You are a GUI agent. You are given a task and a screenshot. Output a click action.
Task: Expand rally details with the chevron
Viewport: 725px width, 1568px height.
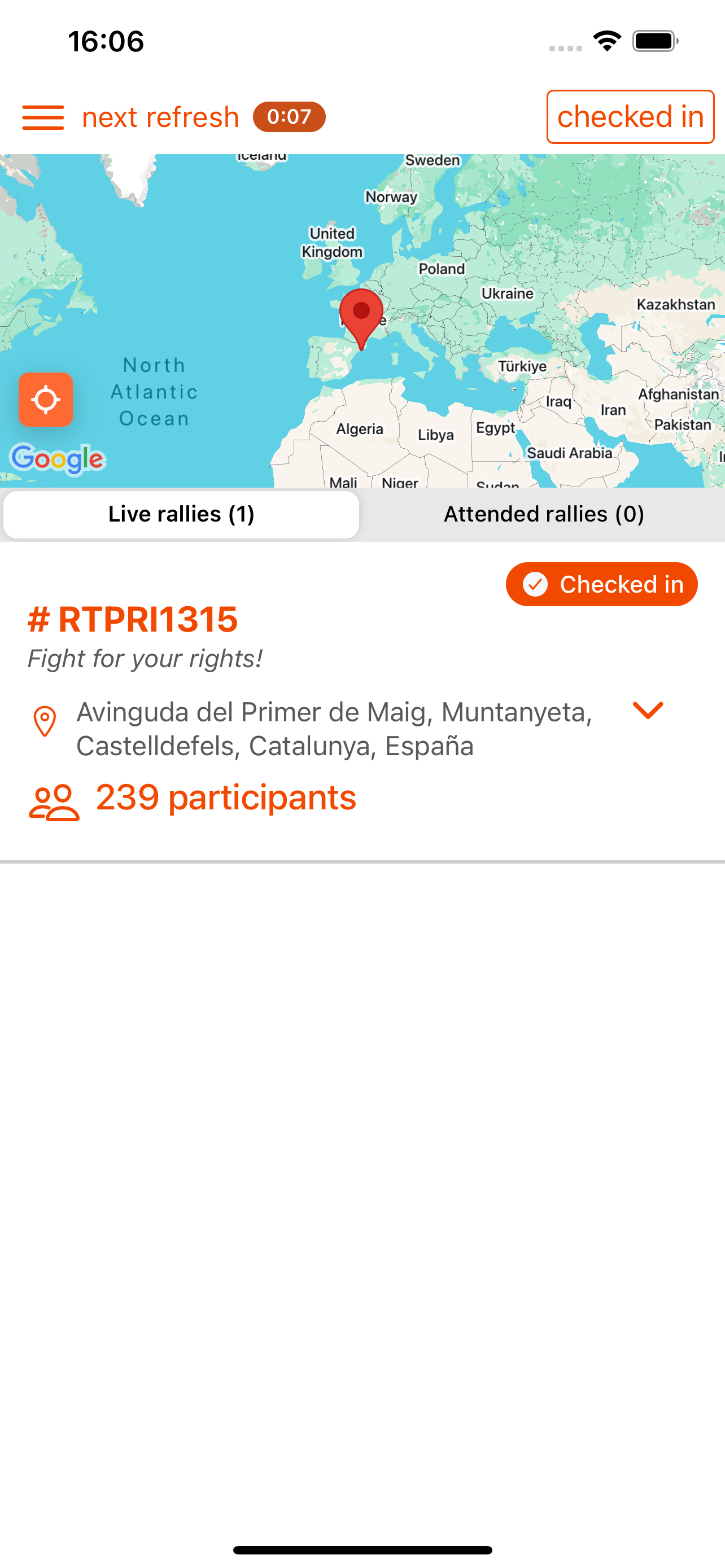pos(647,711)
